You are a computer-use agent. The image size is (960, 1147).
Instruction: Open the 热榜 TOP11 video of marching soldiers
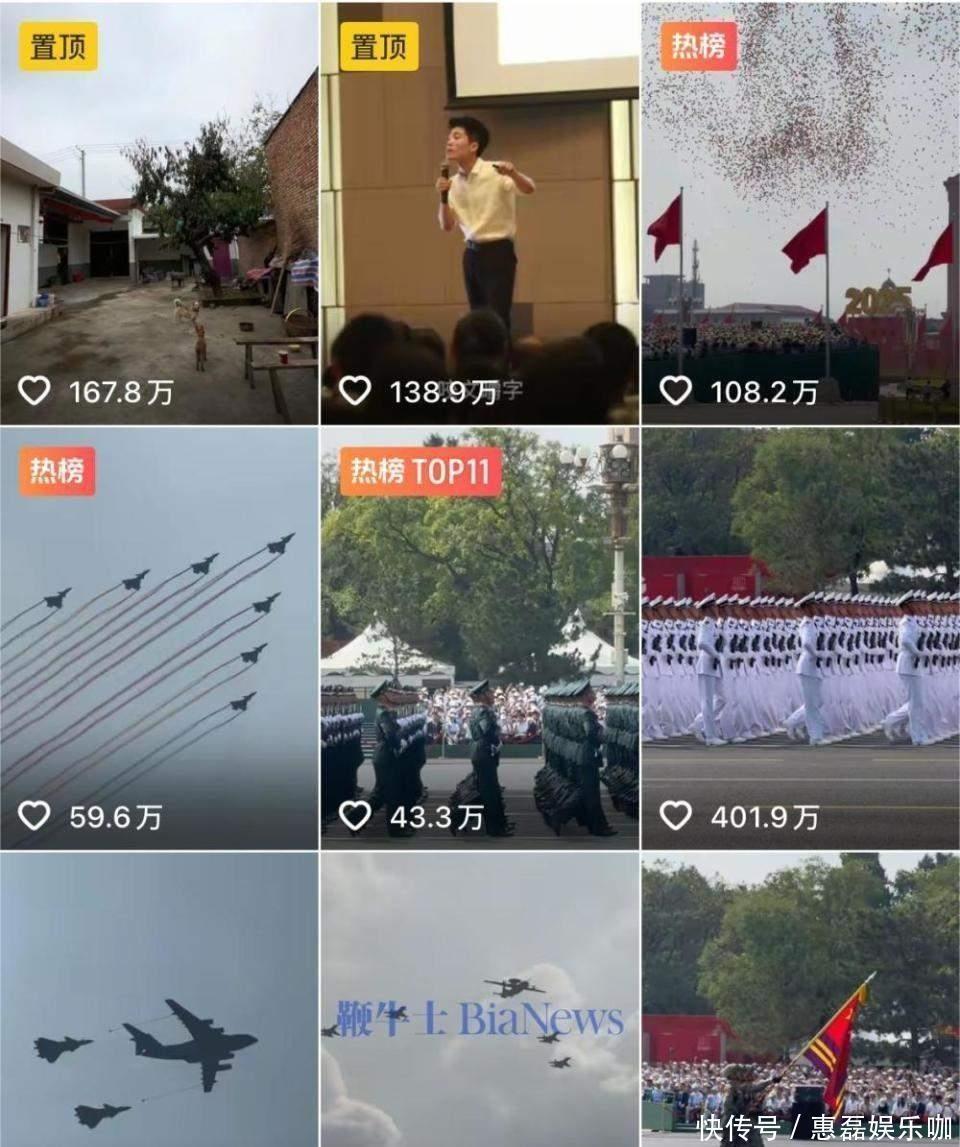(x=479, y=638)
